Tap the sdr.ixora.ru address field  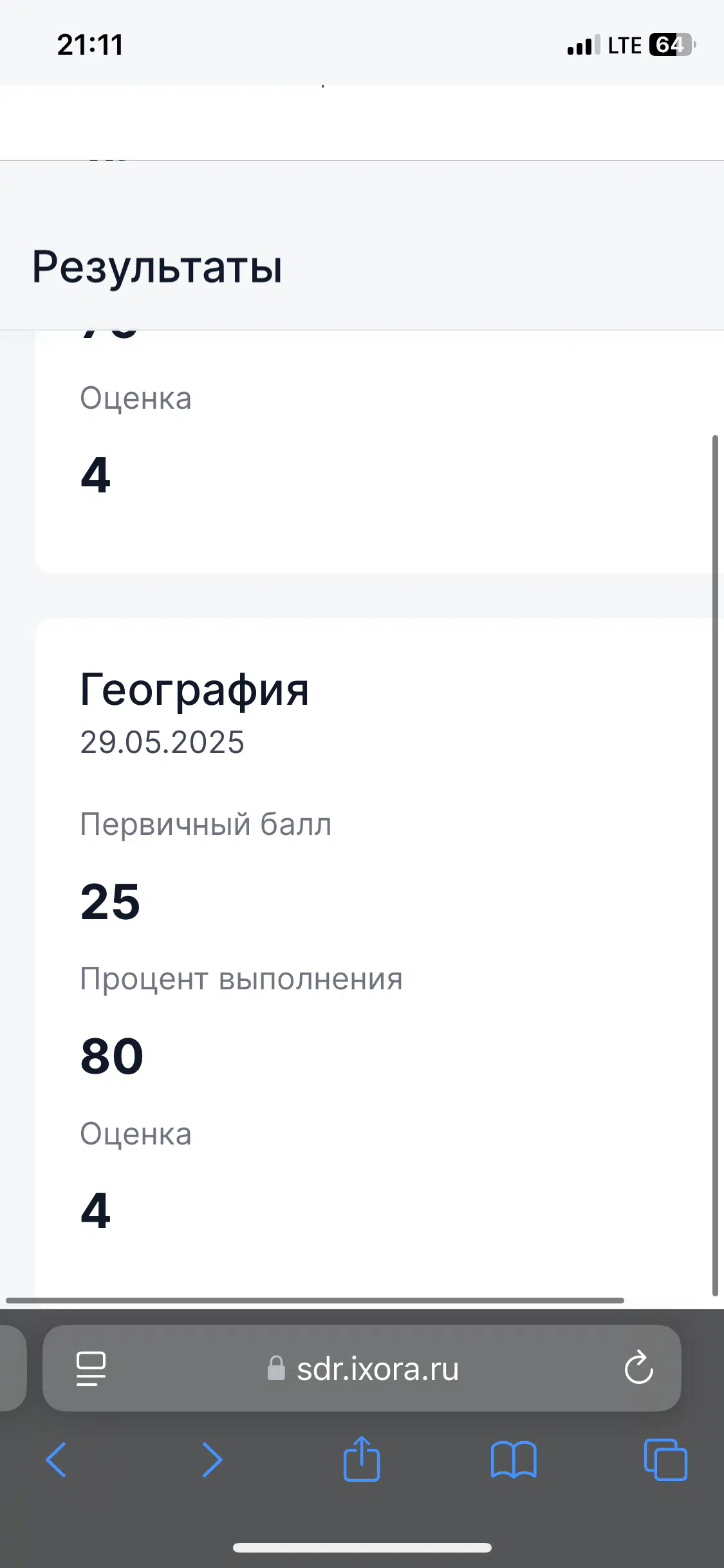[362, 1368]
